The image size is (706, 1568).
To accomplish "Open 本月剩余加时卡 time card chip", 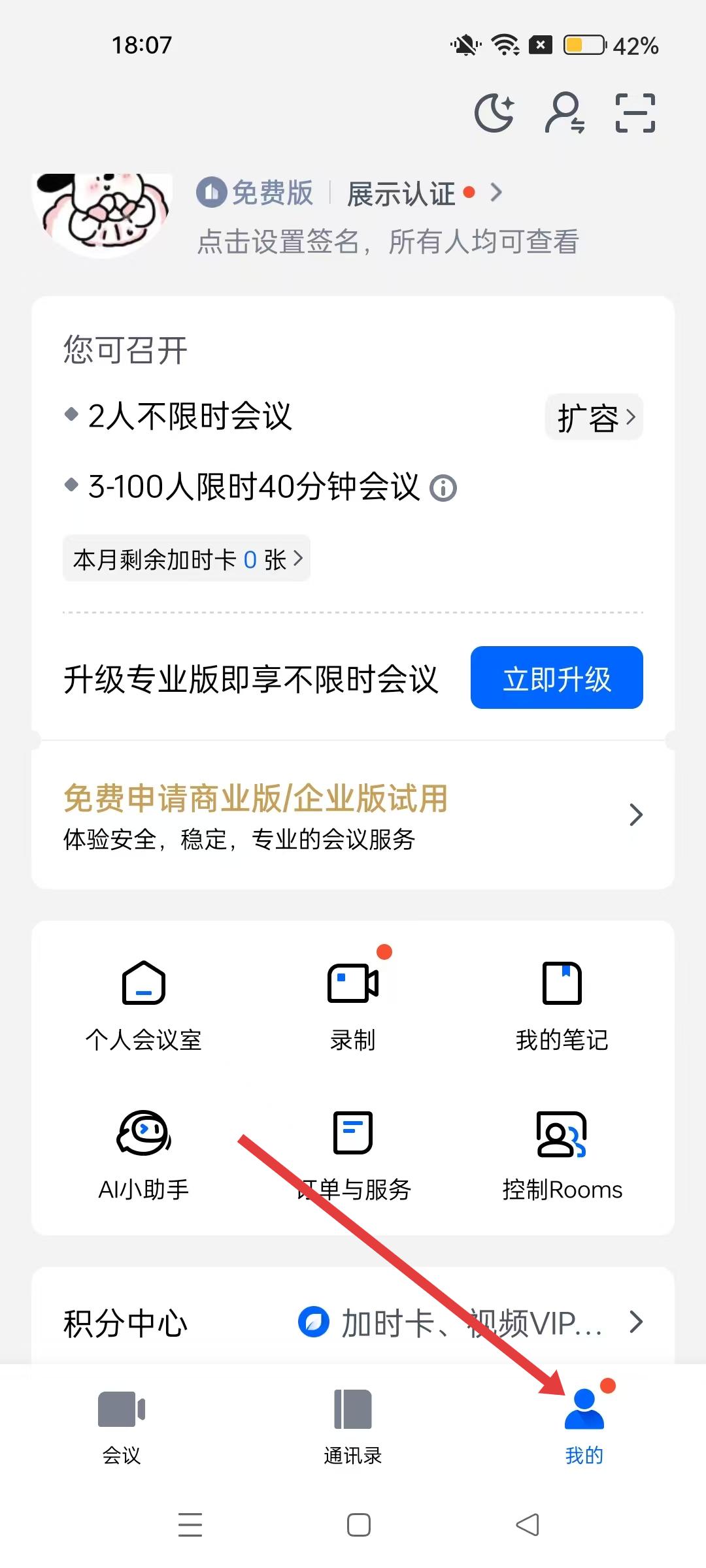I will [x=187, y=559].
